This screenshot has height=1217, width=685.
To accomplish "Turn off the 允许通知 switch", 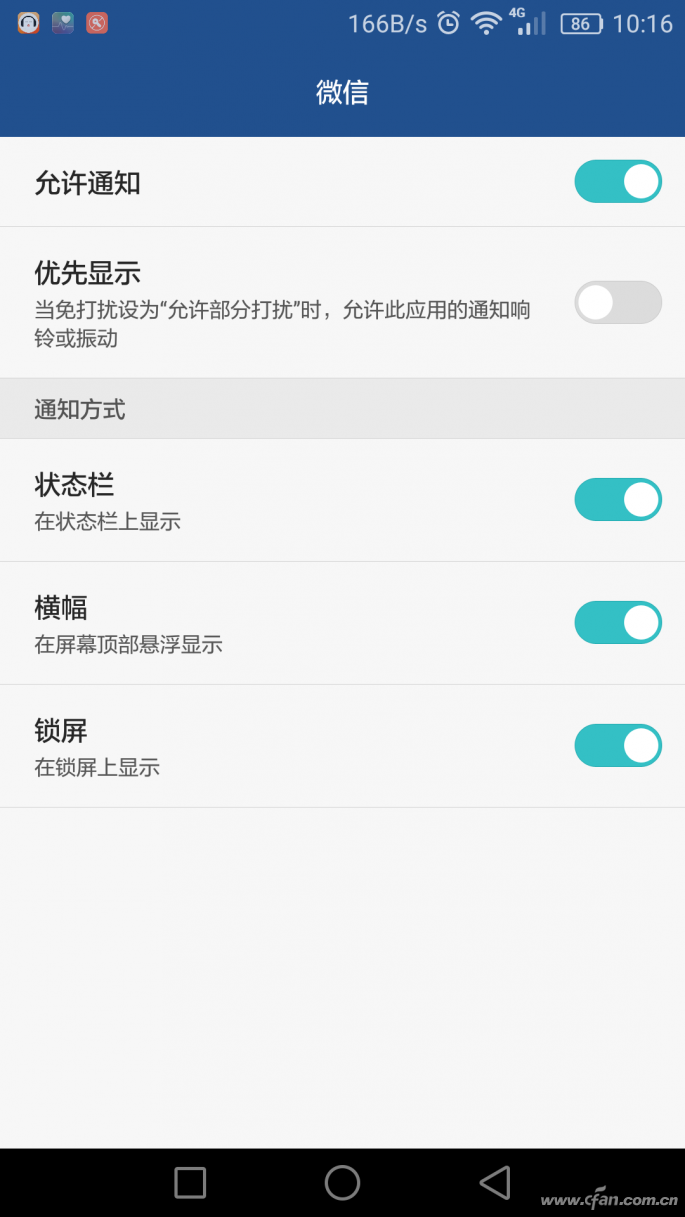I will (618, 182).
